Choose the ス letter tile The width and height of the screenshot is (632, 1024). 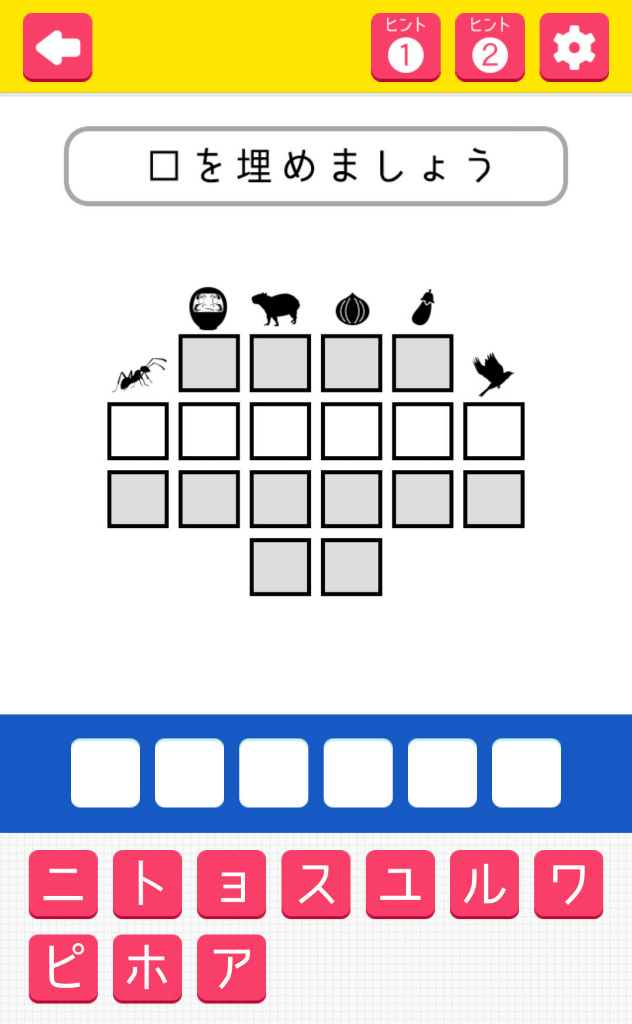tap(315, 883)
